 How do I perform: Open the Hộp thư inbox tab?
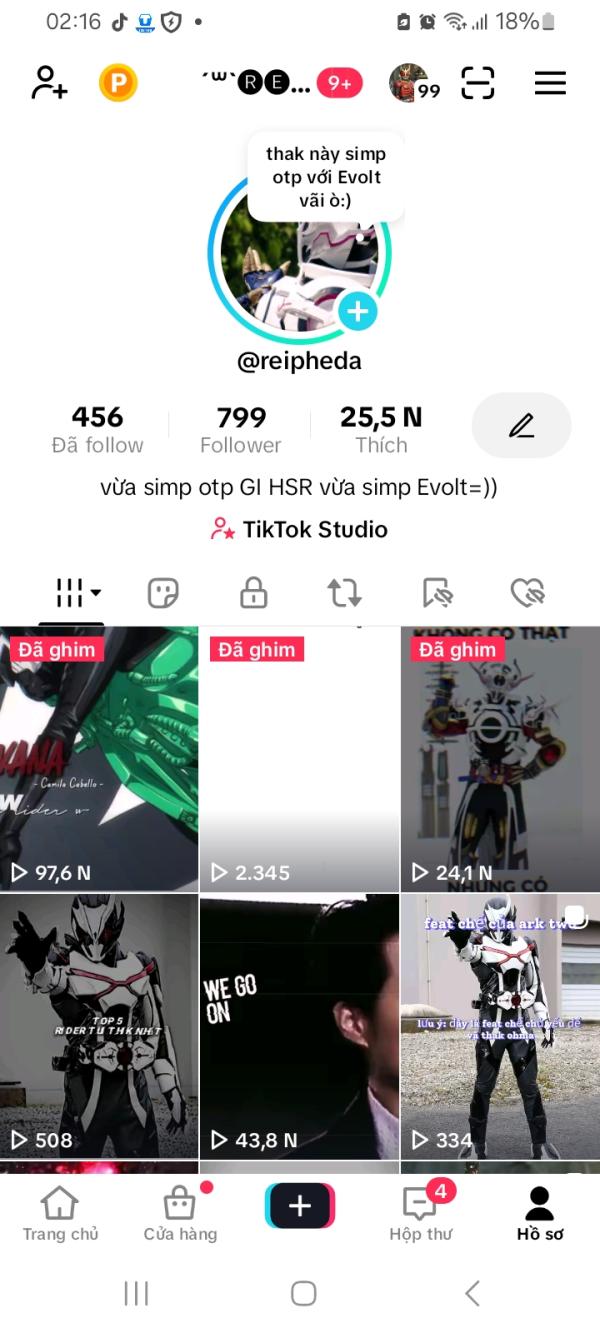coord(421,1213)
